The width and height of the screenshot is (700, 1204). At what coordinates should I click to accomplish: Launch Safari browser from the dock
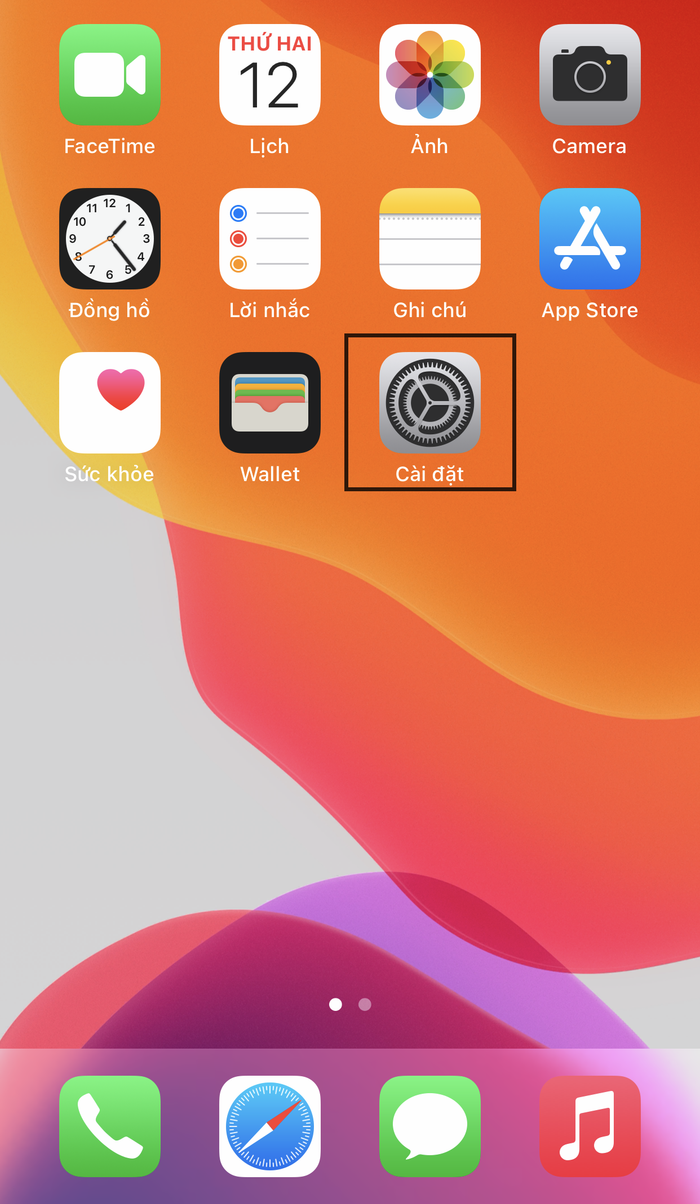click(x=270, y=1126)
